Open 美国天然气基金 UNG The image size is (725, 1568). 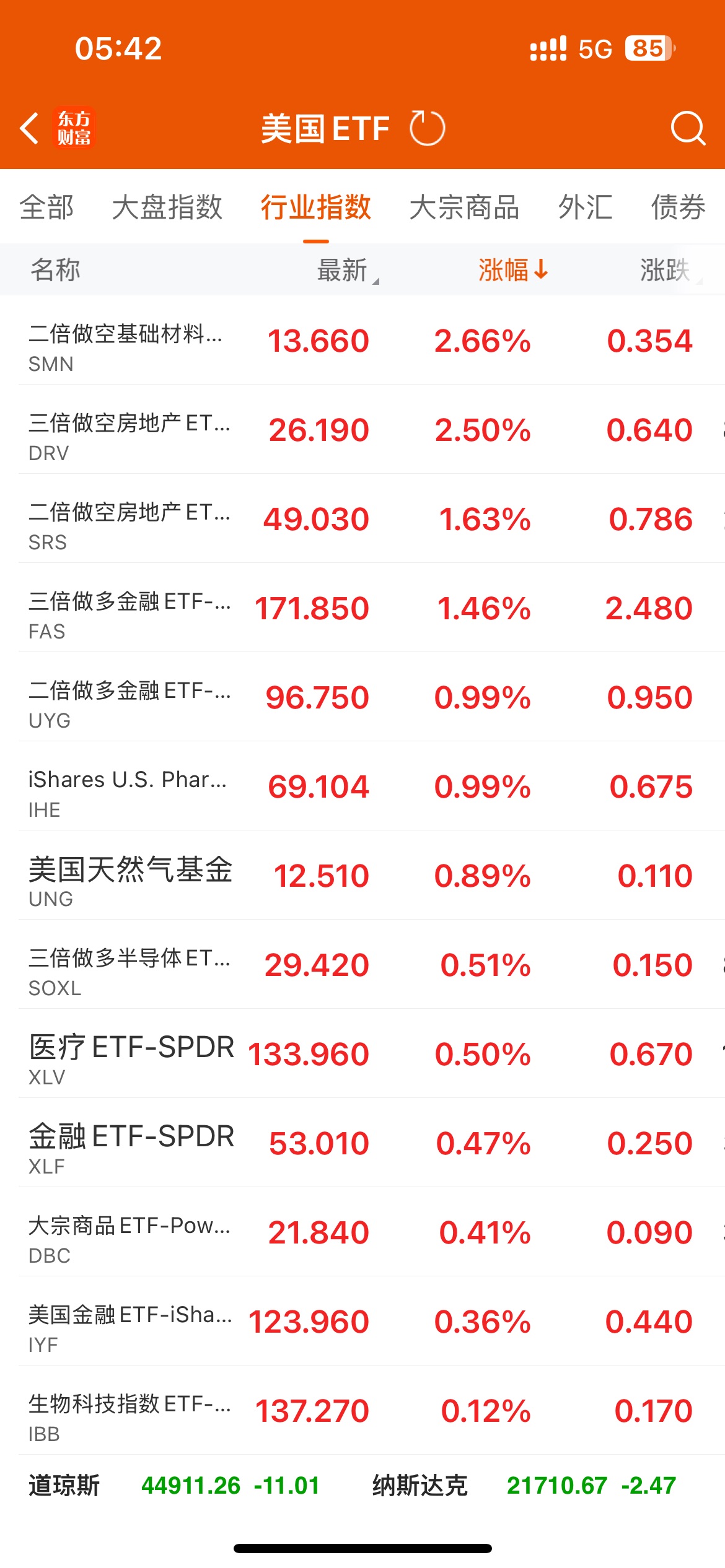tap(362, 876)
